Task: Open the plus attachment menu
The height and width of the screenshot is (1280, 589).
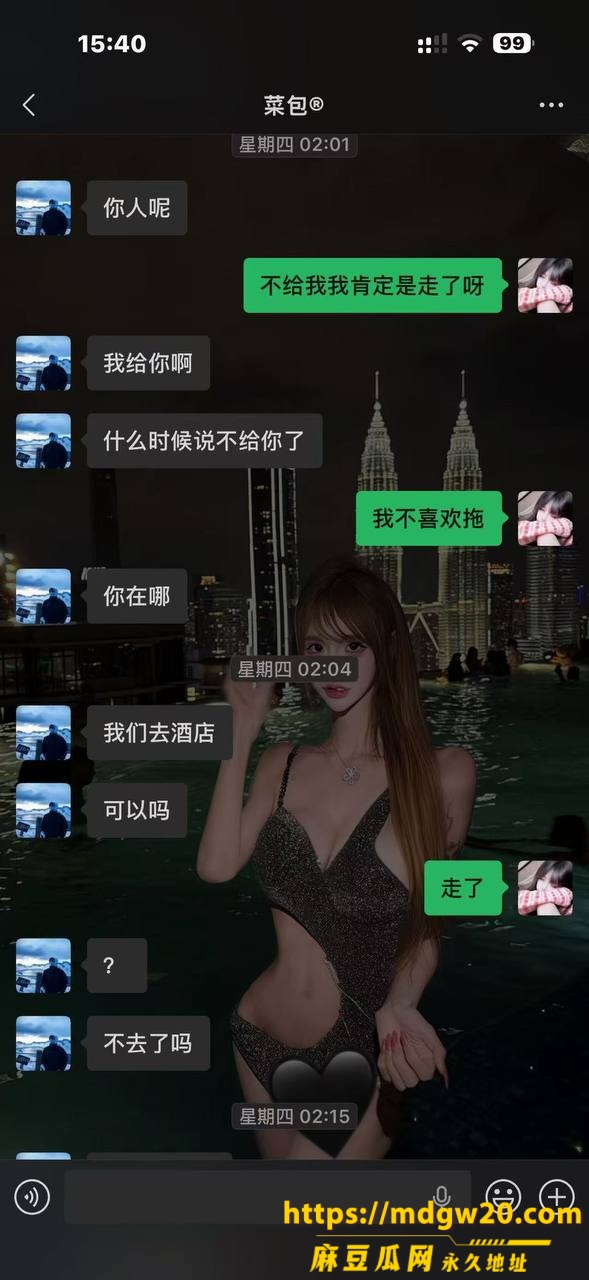Action: [557, 1197]
